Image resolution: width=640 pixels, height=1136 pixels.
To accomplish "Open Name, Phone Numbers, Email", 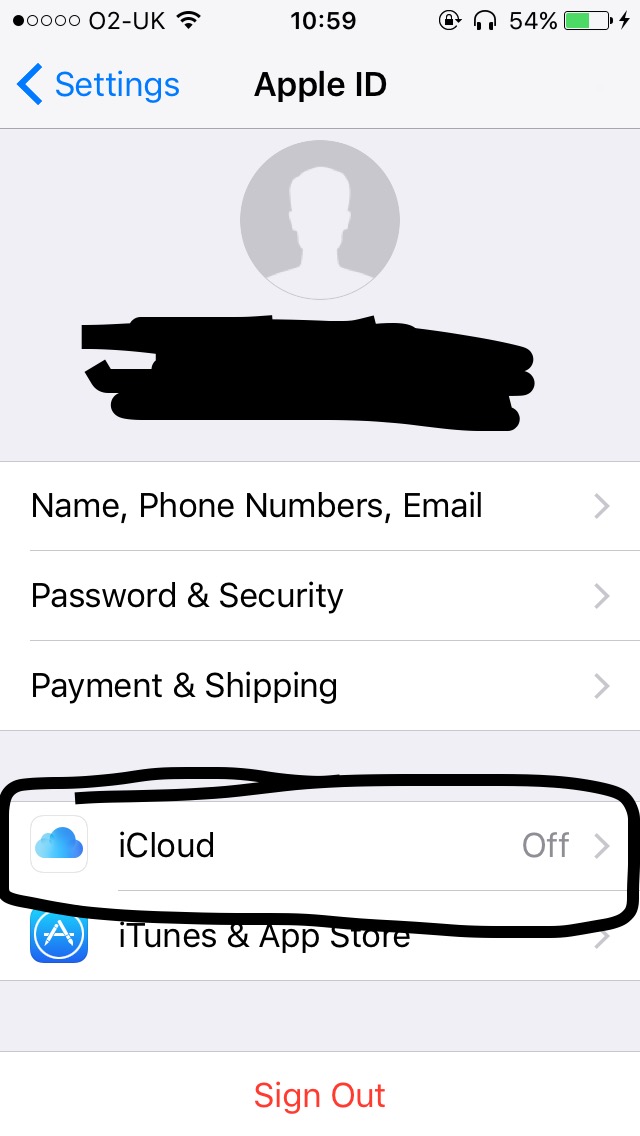I will [320, 506].
